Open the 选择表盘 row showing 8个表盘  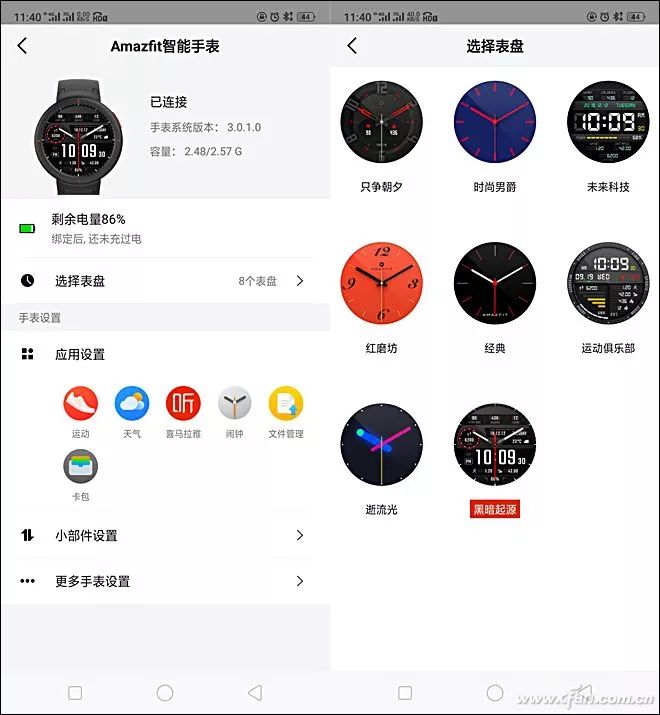[165, 281]
